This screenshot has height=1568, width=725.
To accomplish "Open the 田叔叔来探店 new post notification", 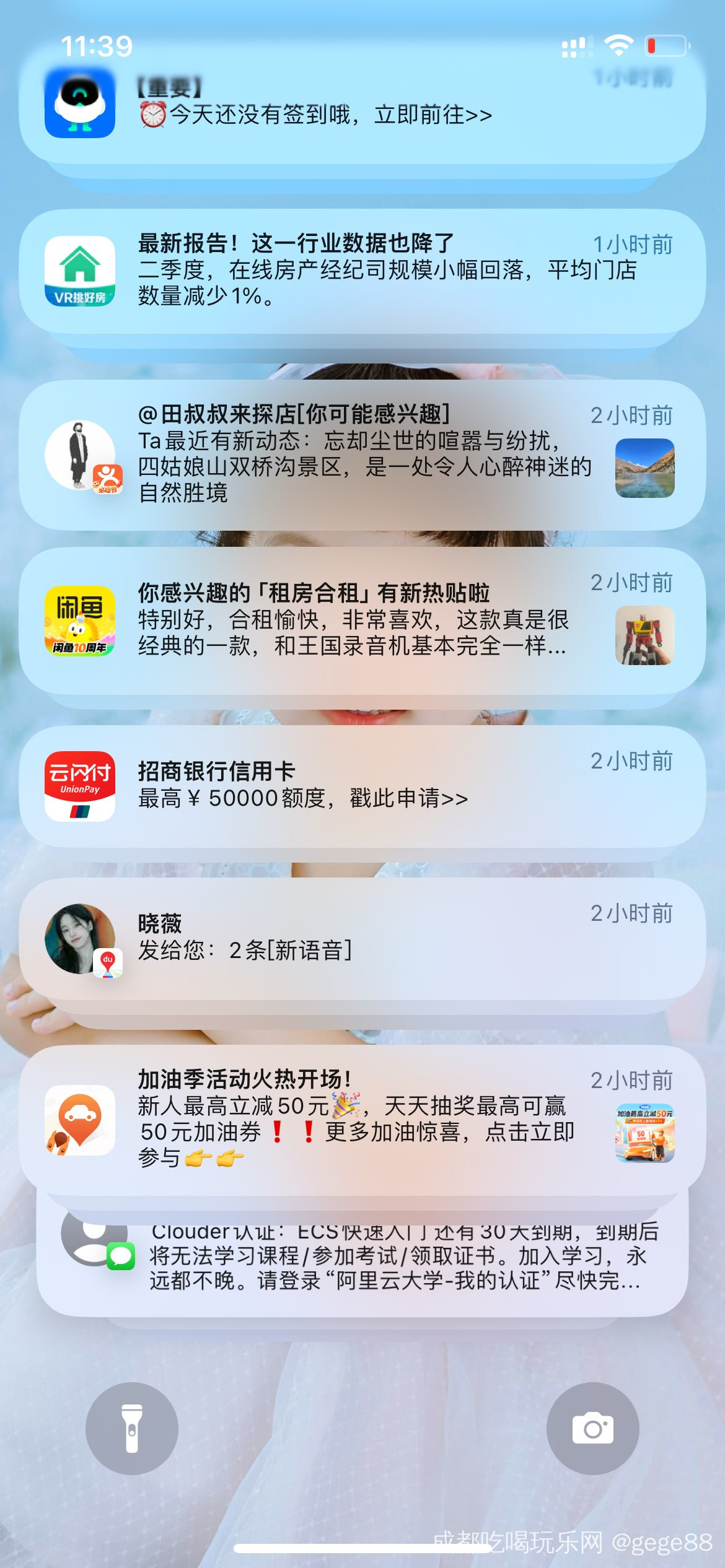I will pyautogui.click(x=362, y=455).
